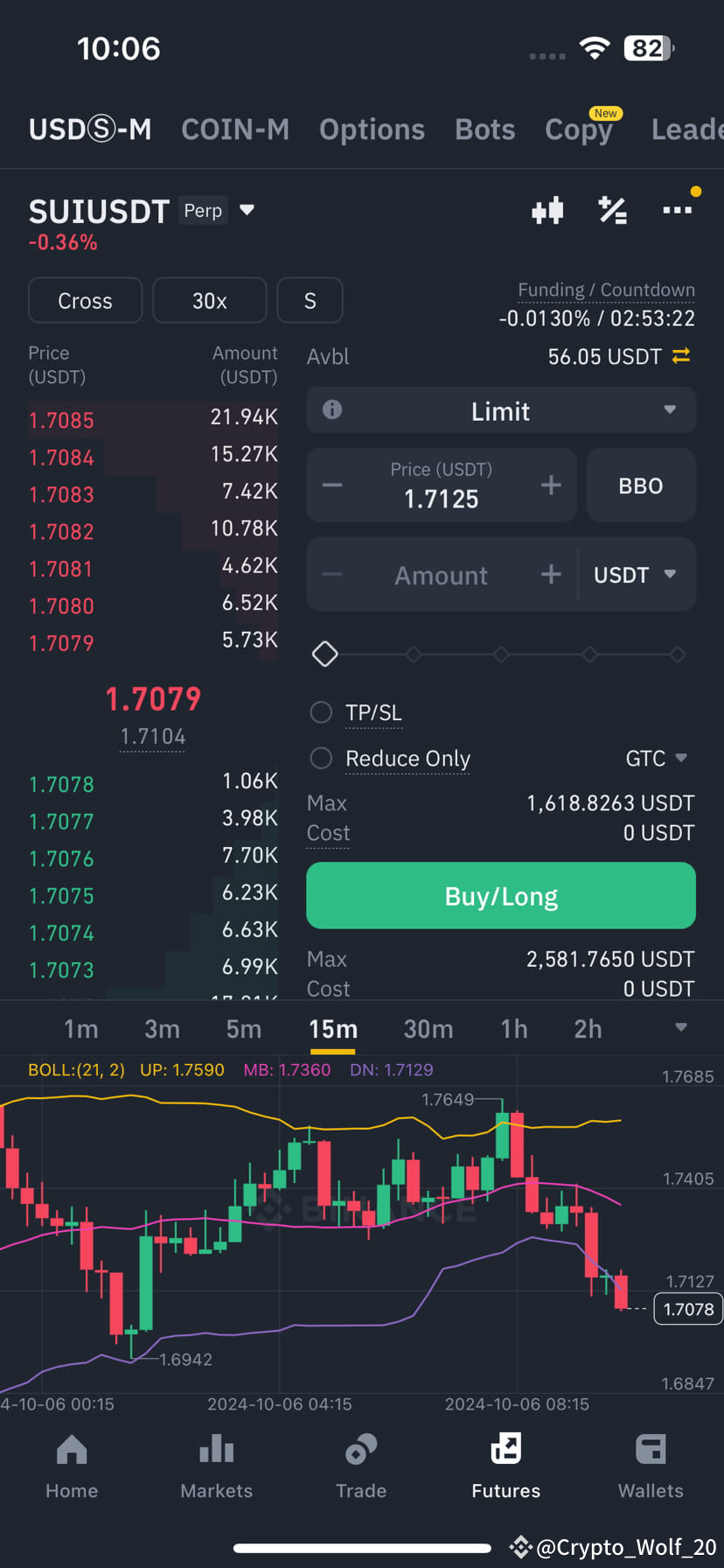Image resolution: width=724 pixels, height=1568 pixels.
Task: Enable the Reduce Only option
Action: (x=321, y=758)
